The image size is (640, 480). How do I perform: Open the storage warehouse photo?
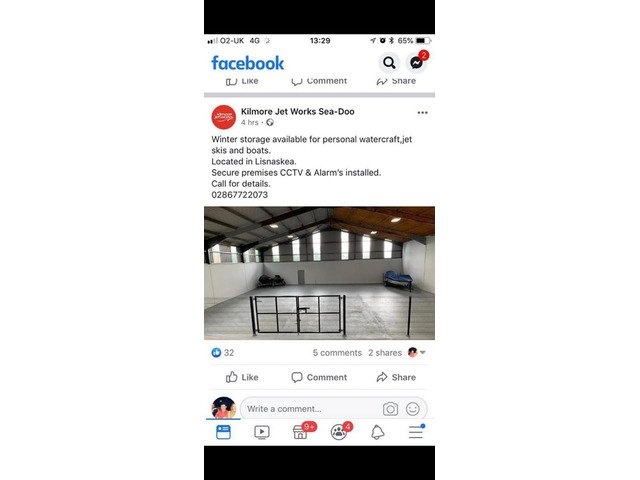coord(319,272)
